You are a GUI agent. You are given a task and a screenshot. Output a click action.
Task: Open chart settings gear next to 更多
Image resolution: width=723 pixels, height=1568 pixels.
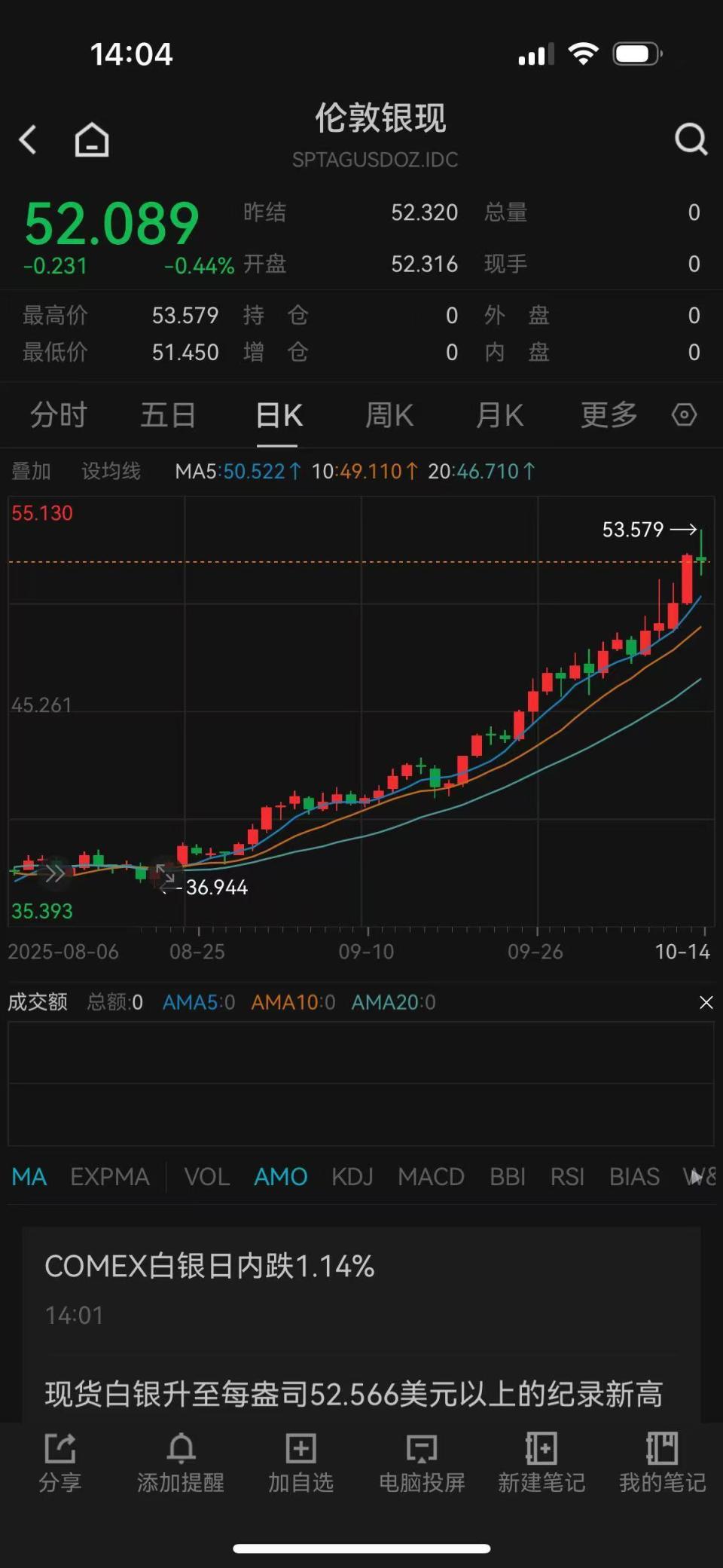click(684, 414)
